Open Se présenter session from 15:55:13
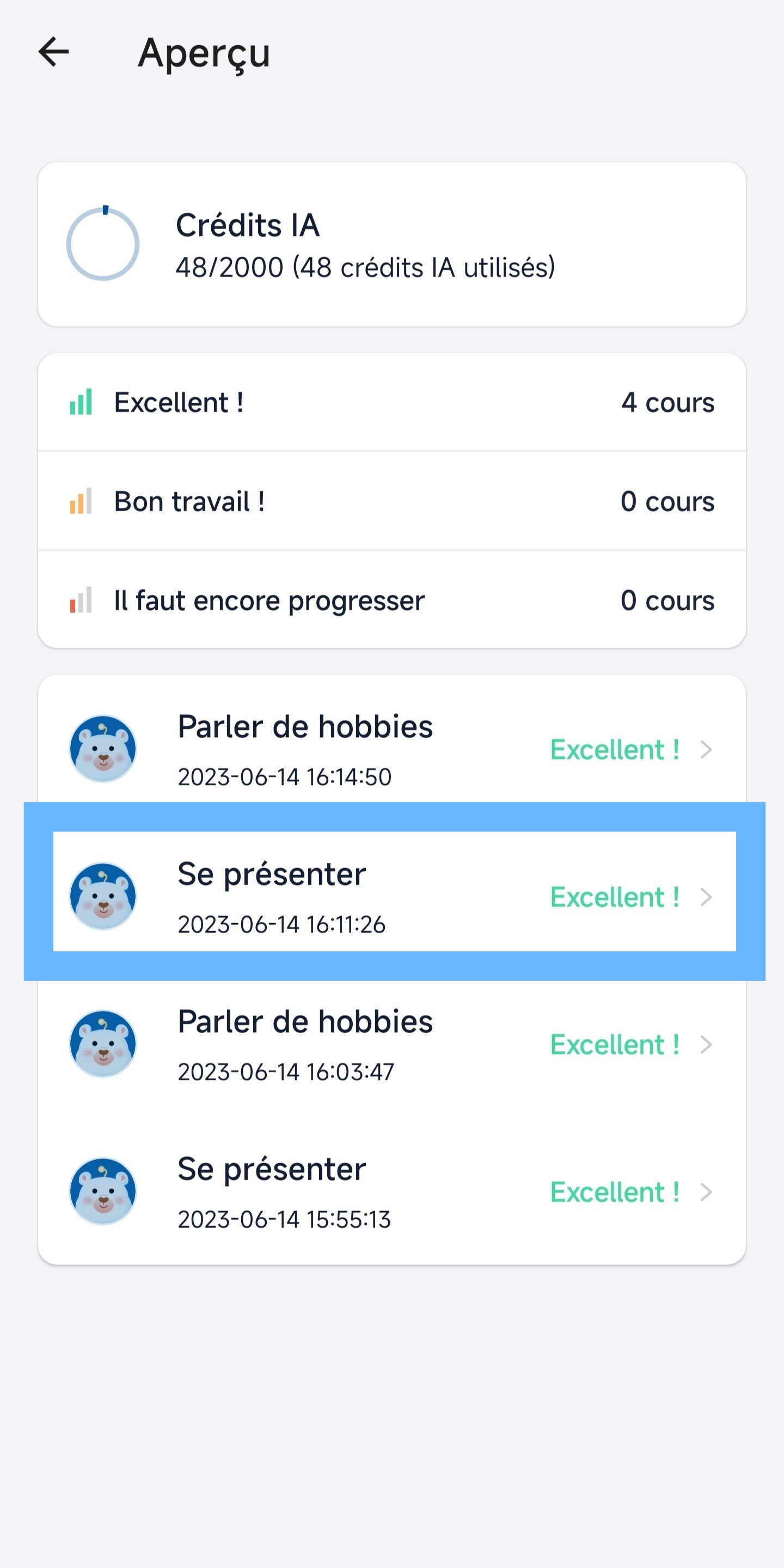This screenshot has height=1568, width=784. (392, 1192)
